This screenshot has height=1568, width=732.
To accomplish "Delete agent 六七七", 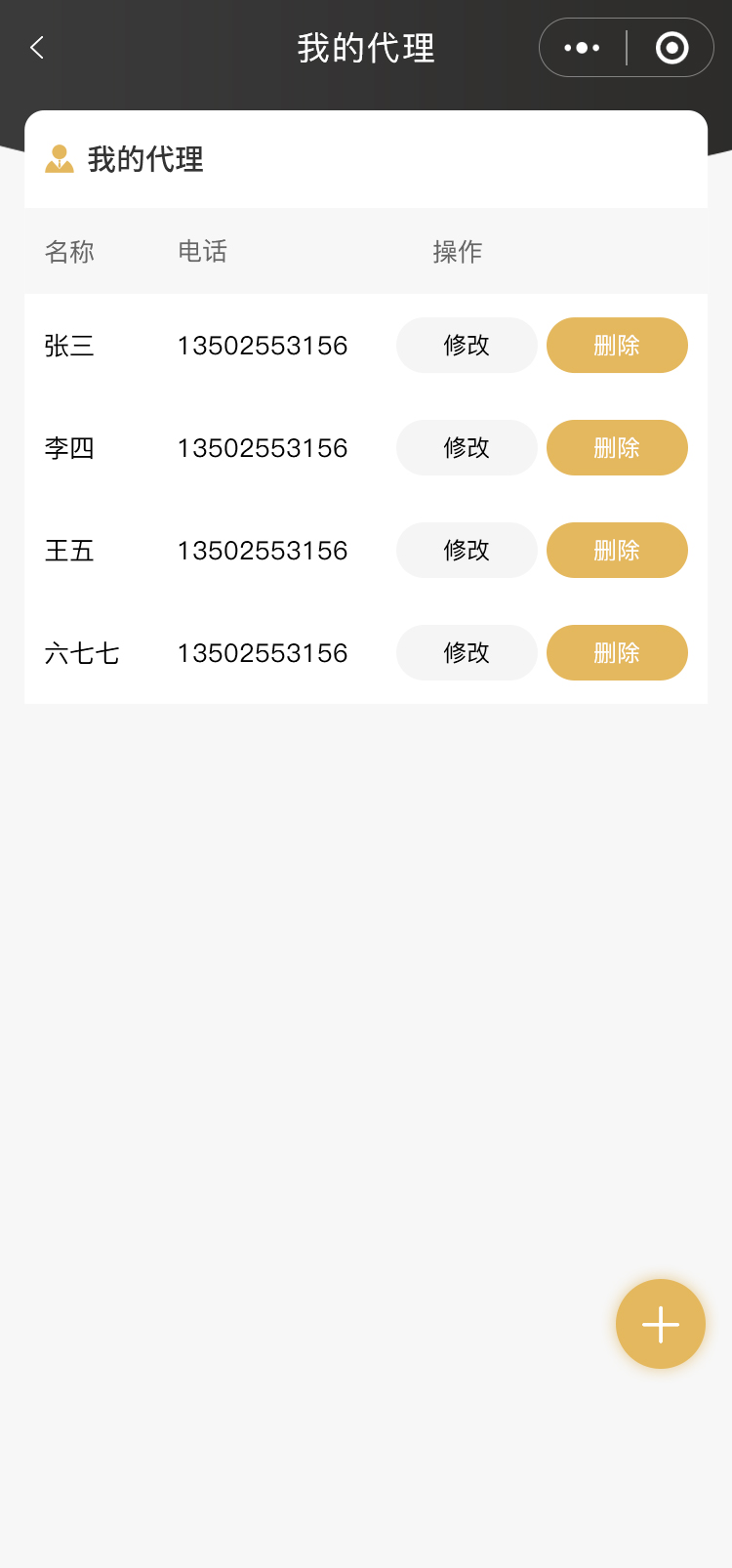I will coord(617,653).
